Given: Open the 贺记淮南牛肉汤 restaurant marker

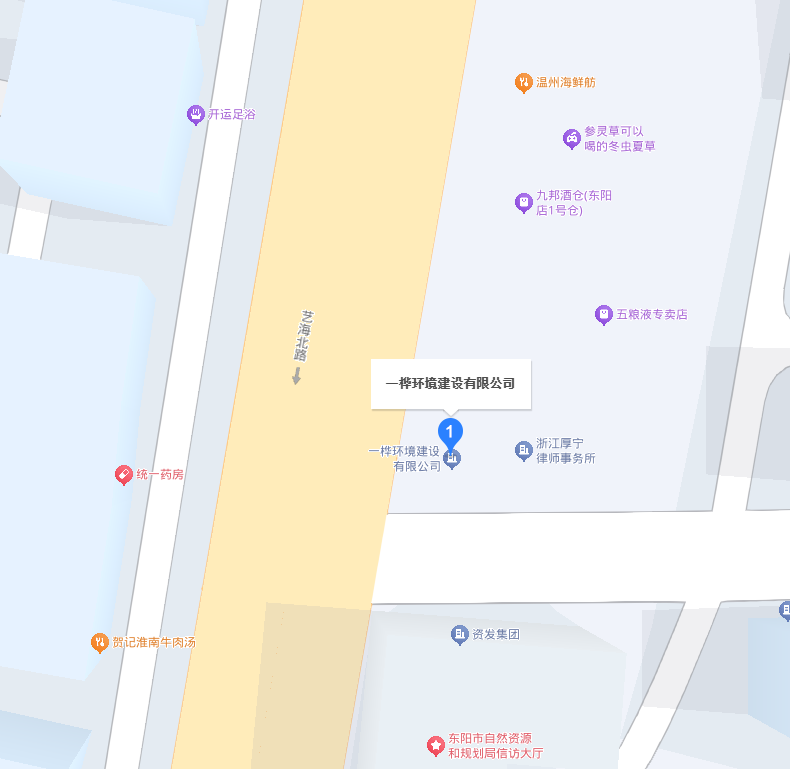Looking at the screenshot, I should pos(99,643).
